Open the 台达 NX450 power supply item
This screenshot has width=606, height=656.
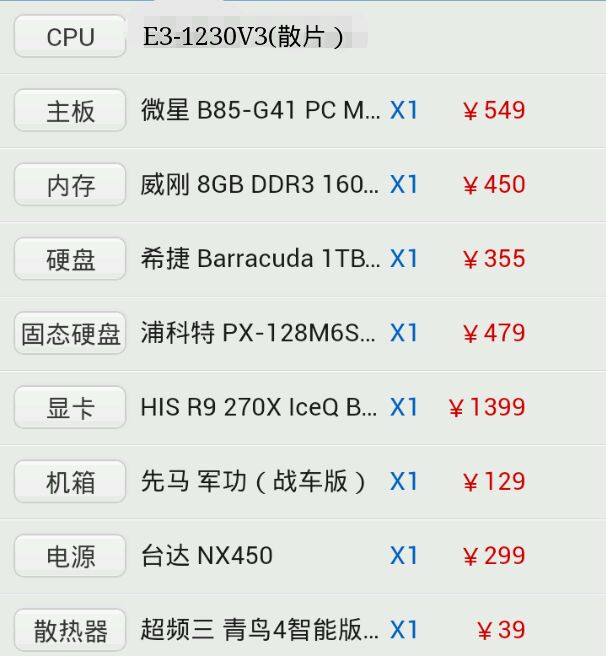click(x=207, y=556)
